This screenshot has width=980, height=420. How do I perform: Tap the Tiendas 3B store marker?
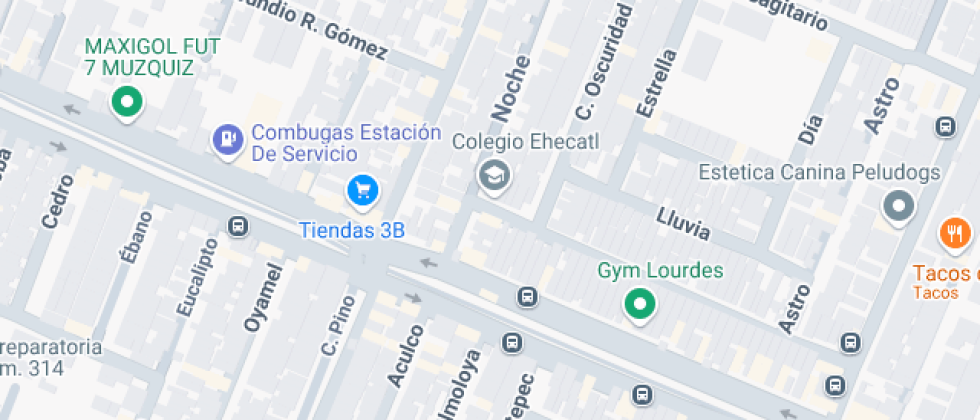361,188
